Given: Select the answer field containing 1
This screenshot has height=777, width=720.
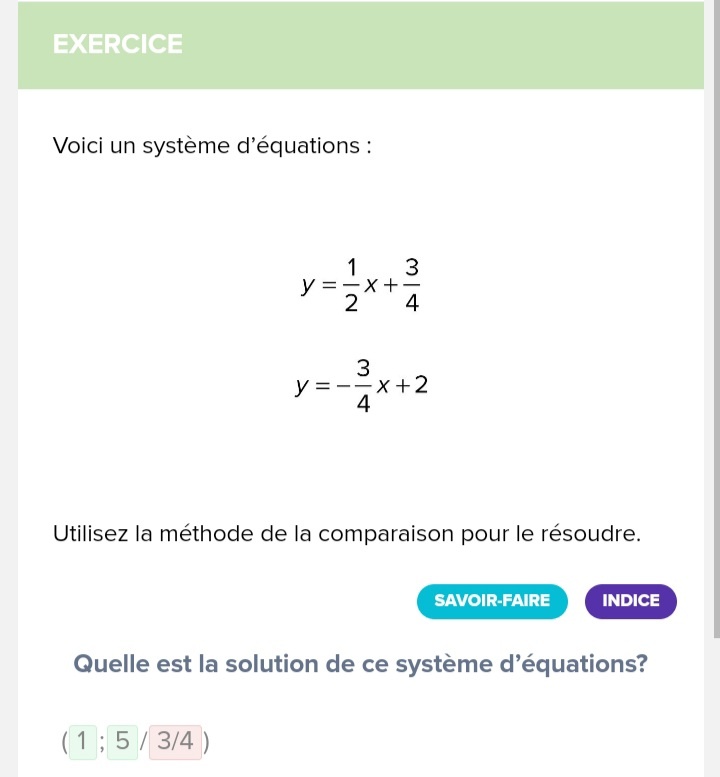Looking at the screenshot, I should 83,742.
